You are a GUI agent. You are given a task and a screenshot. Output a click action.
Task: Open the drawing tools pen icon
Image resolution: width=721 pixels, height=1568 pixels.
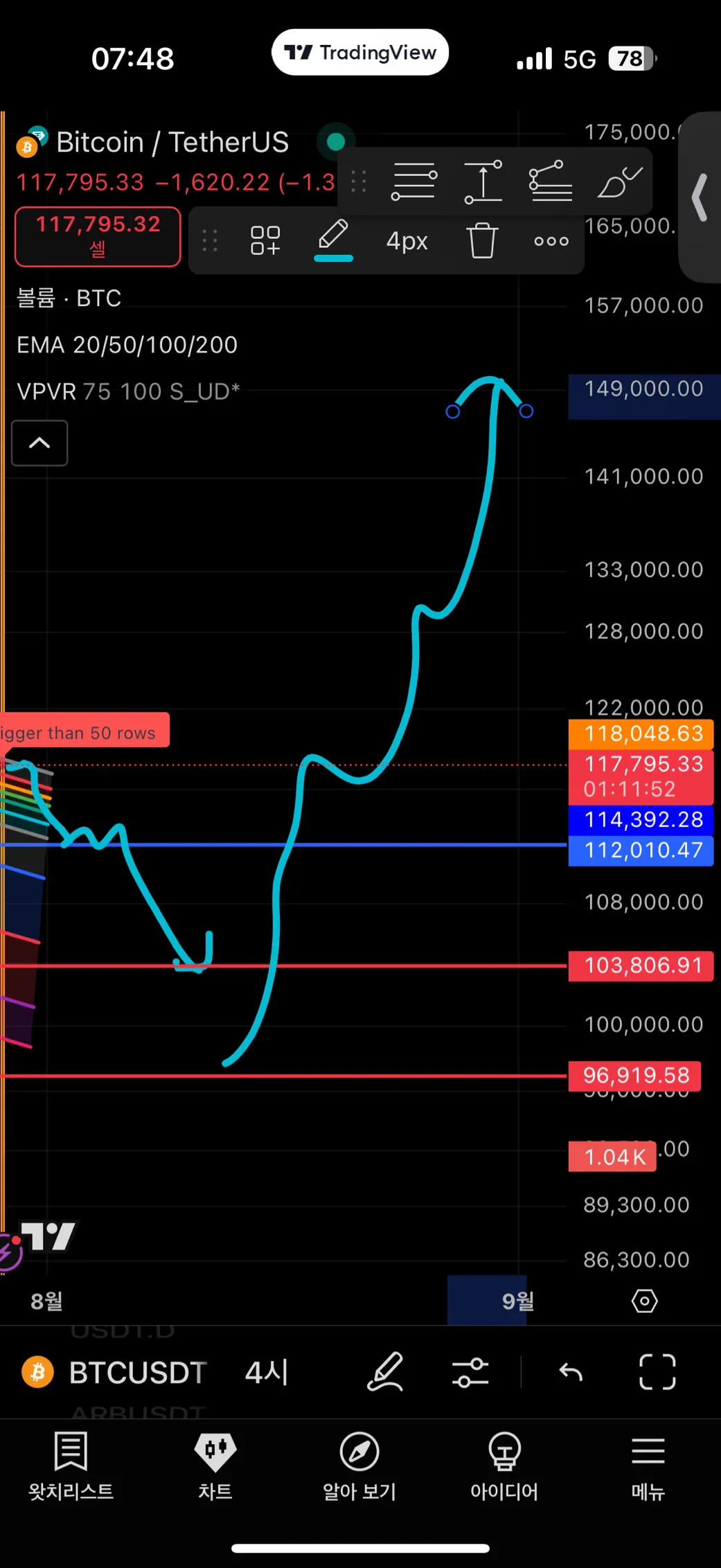click(385, 1372)
